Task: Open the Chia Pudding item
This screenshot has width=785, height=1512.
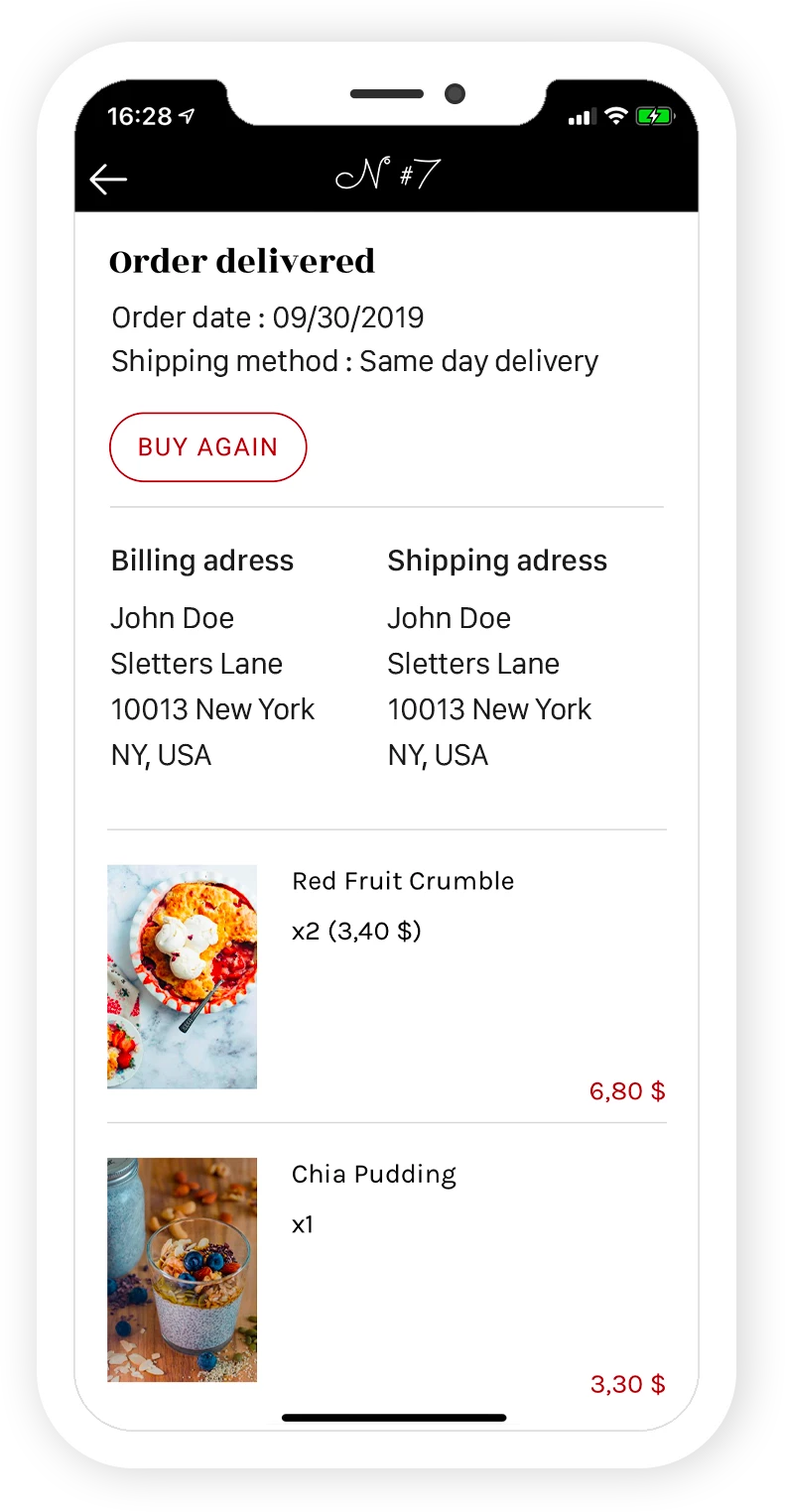Action: (373, 1175)
